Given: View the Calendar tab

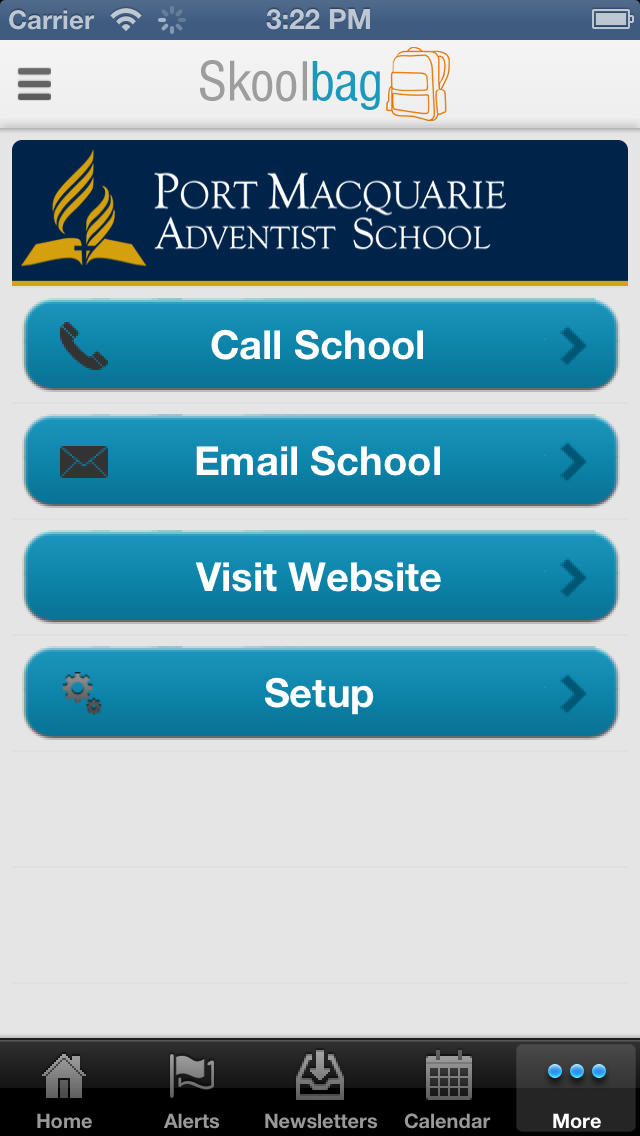Looking at the screenshot, I should coord(447,1089).
